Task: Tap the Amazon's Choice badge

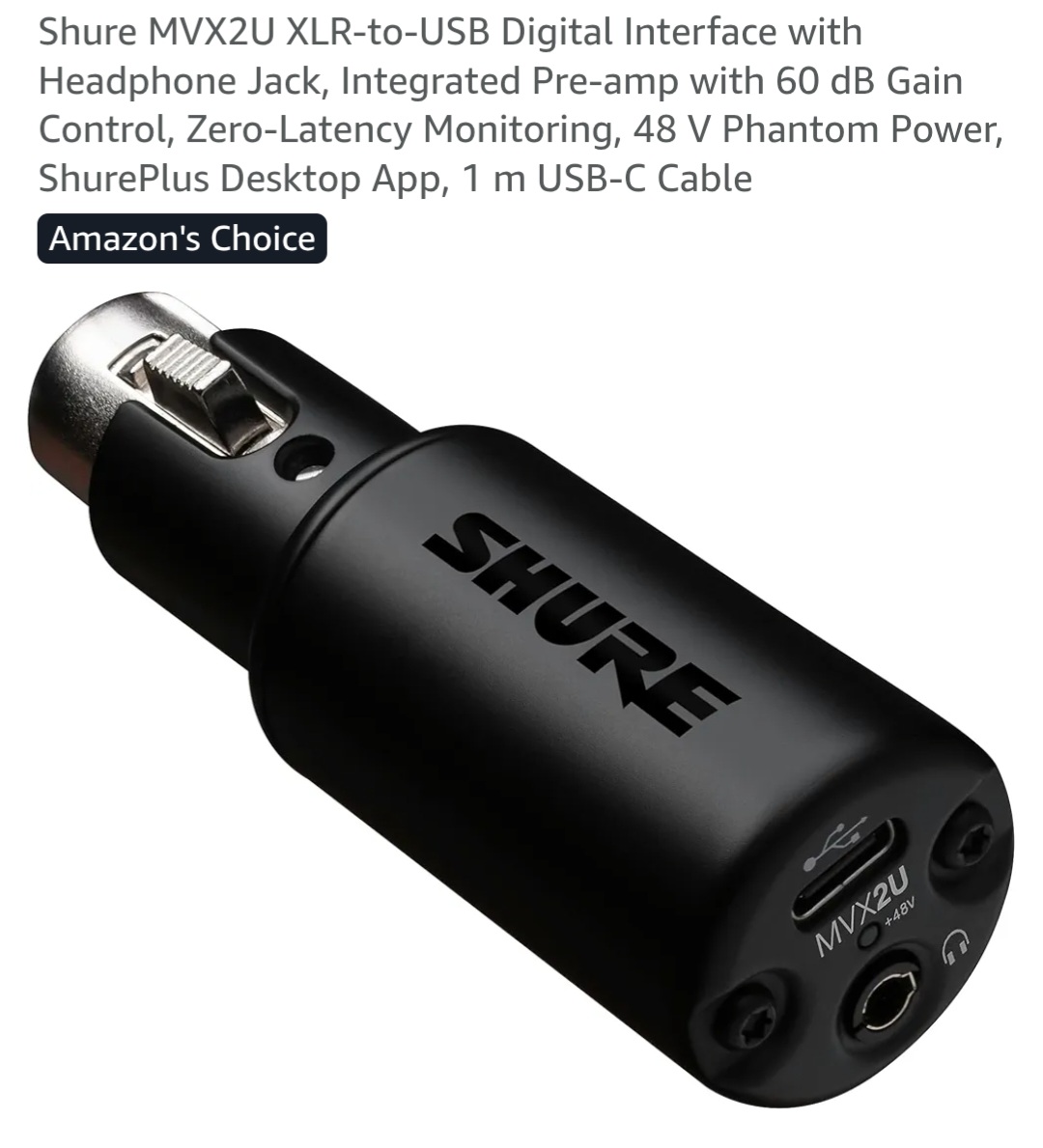Action: (x=183, y=238)
